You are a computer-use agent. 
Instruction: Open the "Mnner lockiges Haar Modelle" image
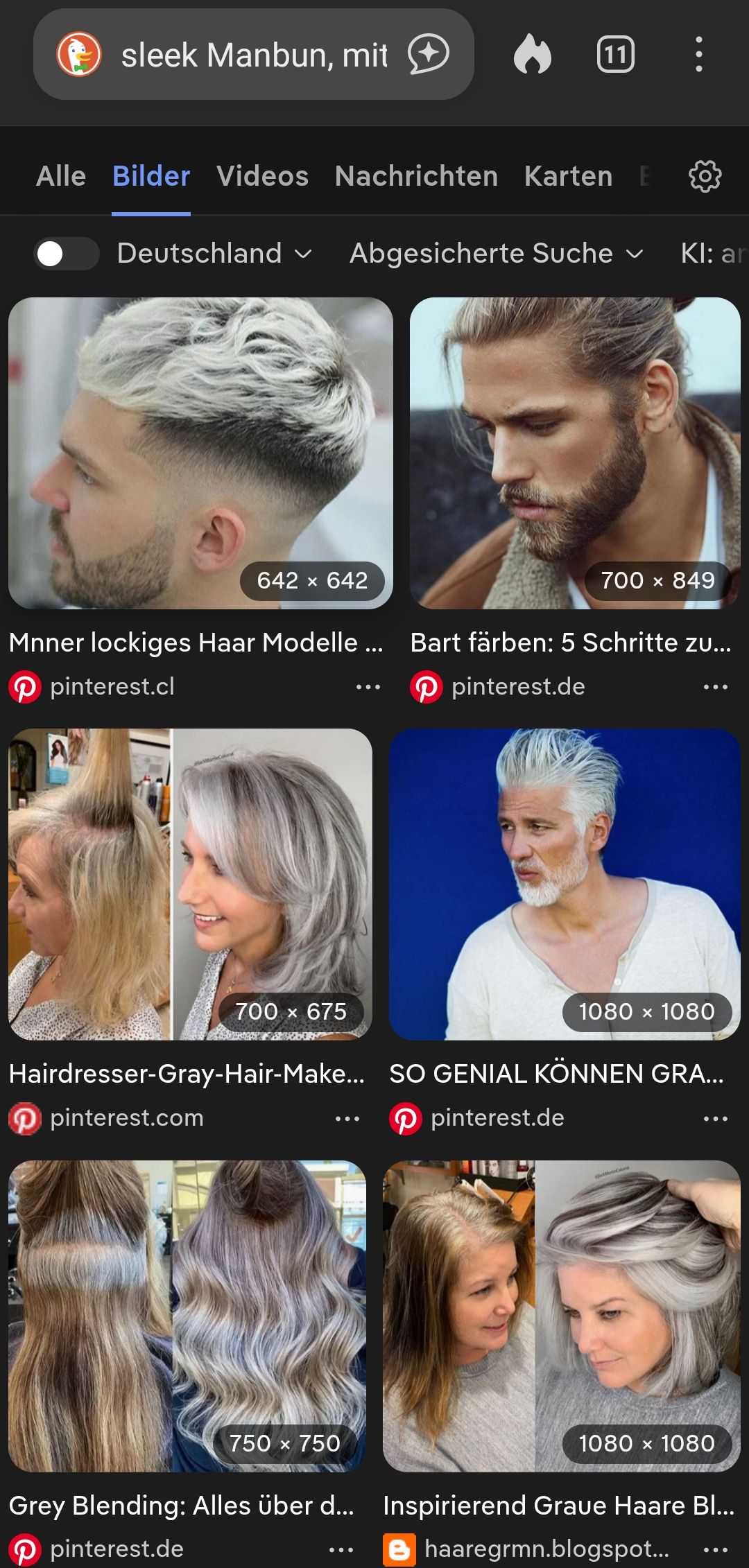click(x=200, y=453)
